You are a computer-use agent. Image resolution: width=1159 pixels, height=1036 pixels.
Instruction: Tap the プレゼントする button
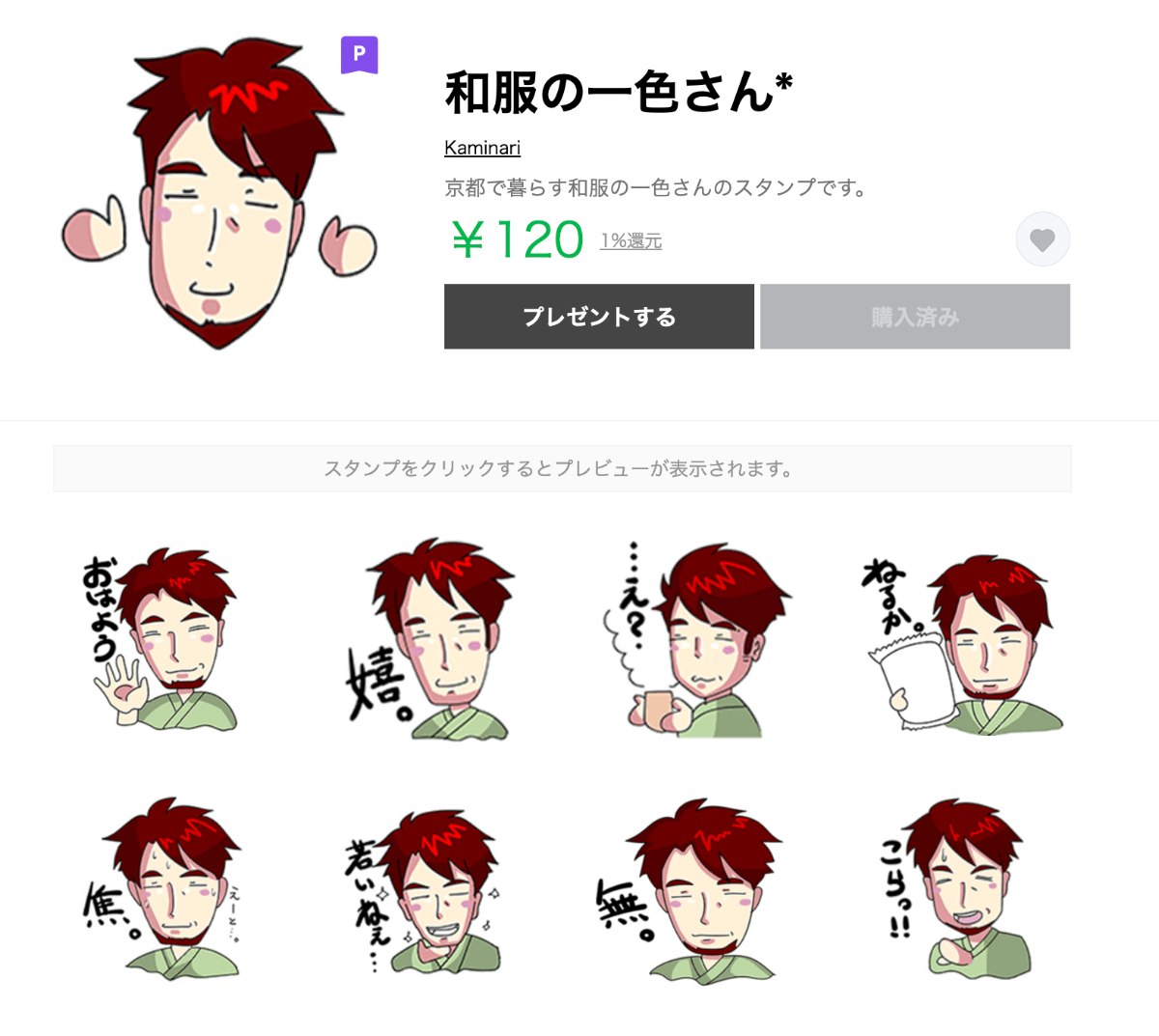pos(599,317)
